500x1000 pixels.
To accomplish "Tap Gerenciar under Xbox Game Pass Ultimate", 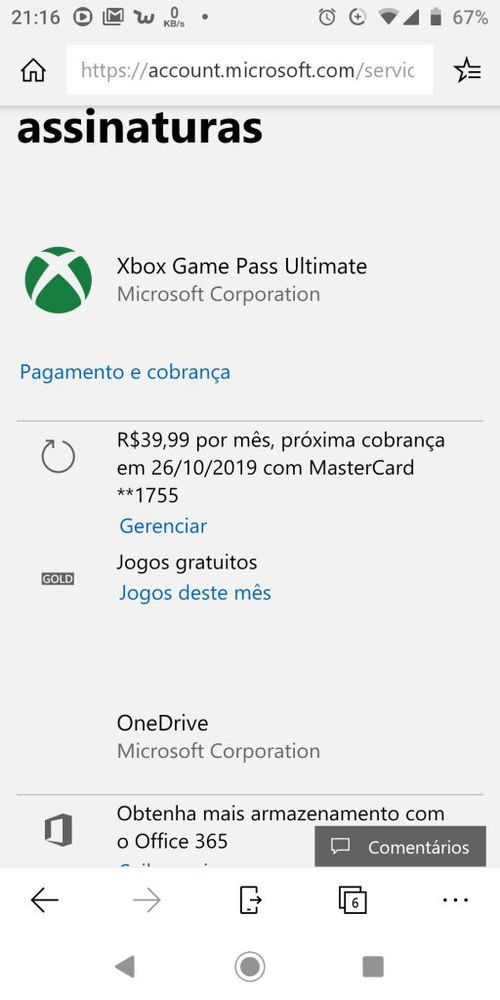I will 163,526.
